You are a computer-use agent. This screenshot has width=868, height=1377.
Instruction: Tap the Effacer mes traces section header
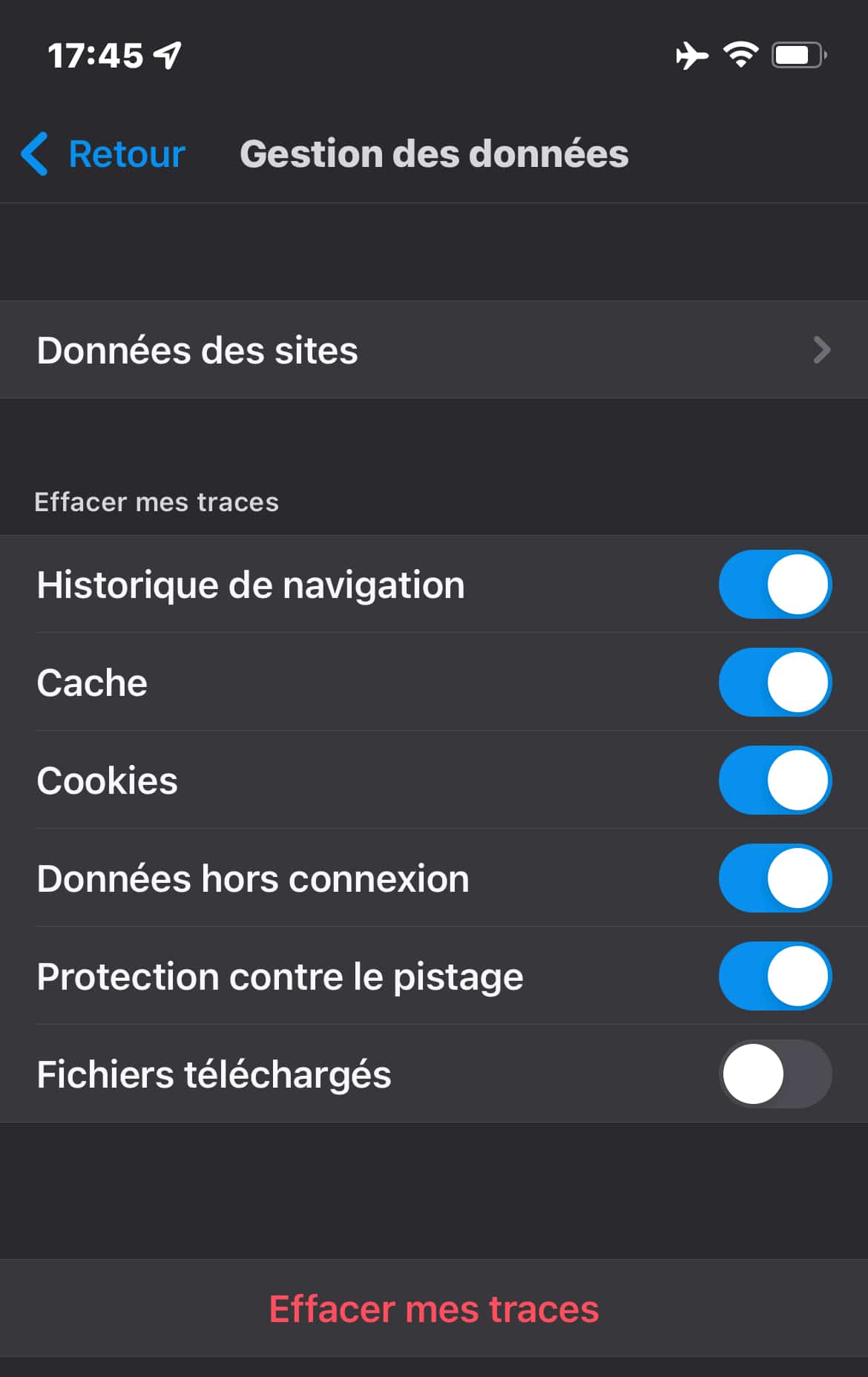157,502
